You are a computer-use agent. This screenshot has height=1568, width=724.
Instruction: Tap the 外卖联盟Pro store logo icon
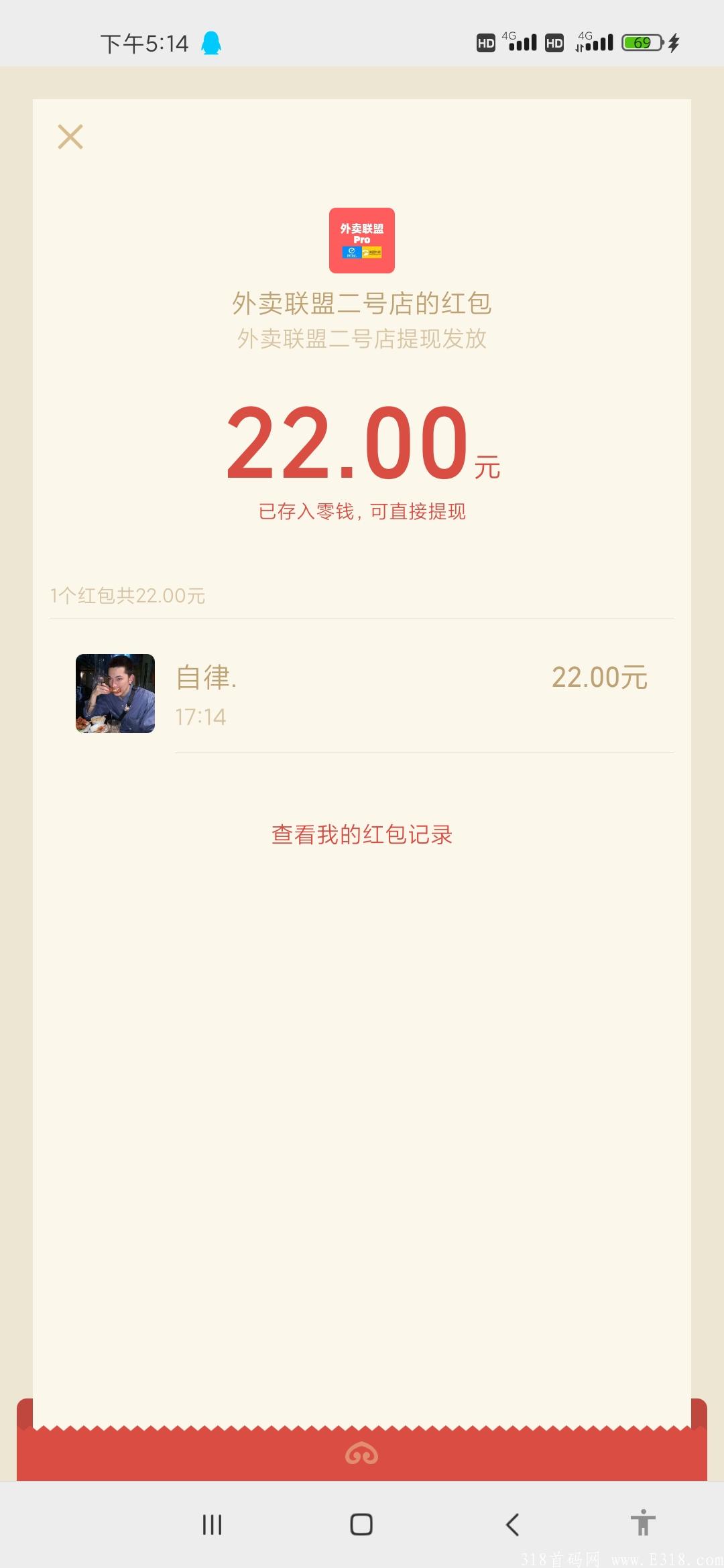point(362,241)
